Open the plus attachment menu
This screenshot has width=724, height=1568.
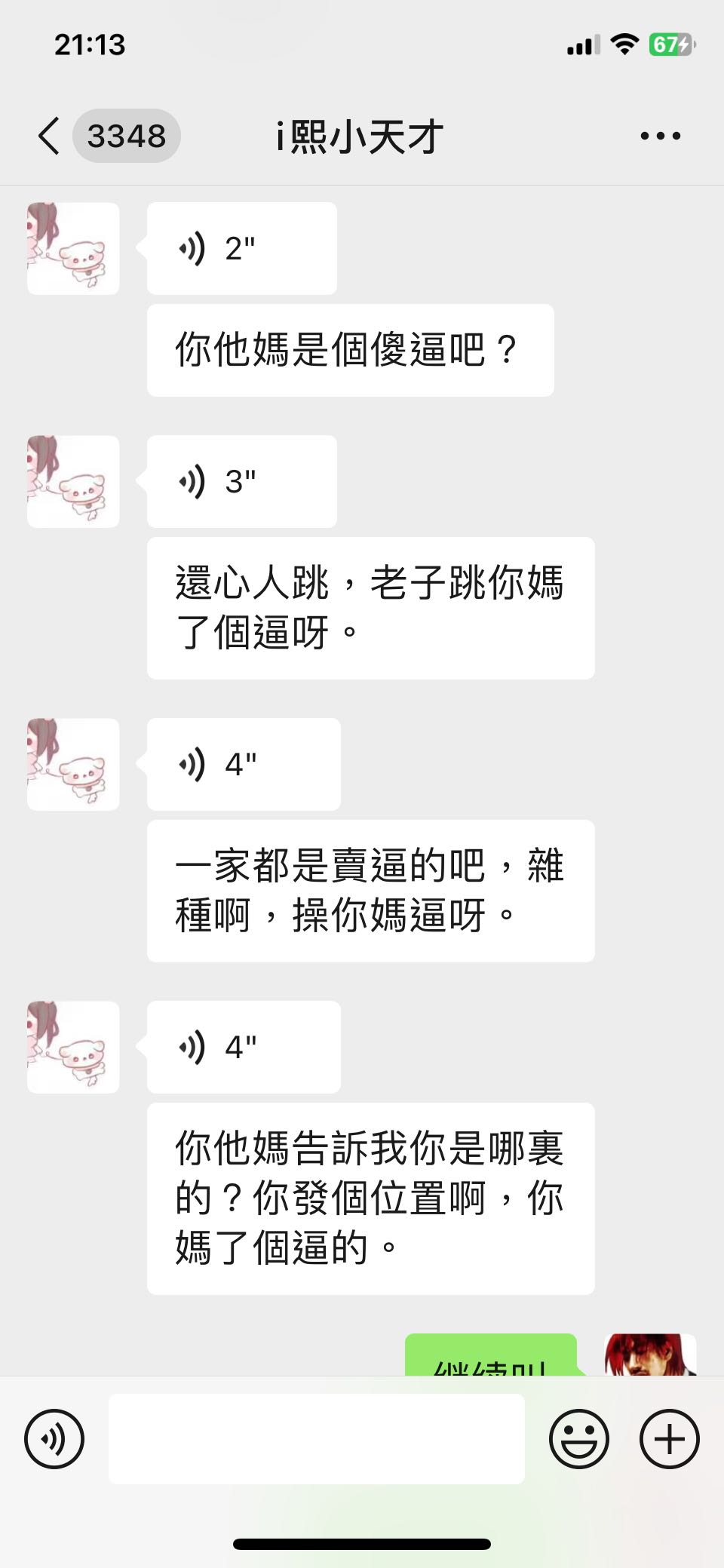coord(668,1438)
